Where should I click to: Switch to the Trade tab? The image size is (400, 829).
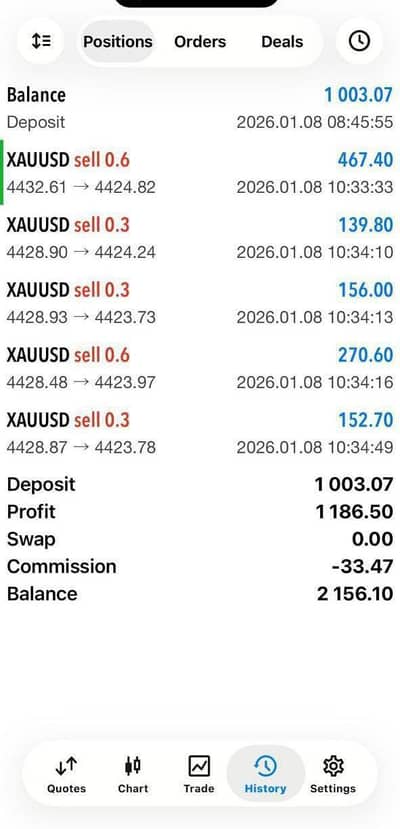point(199,775)
